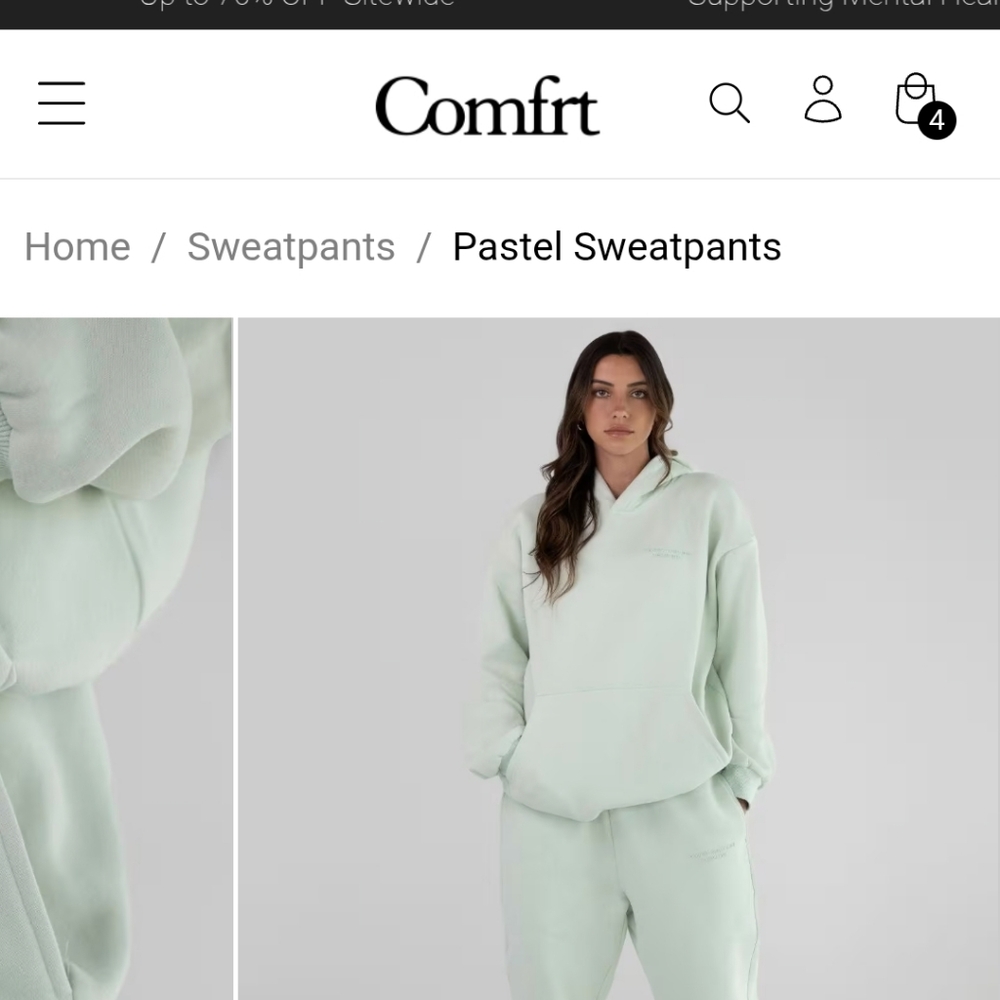
Task: Open the close-up fabric product photo
Action: point(116,658)
